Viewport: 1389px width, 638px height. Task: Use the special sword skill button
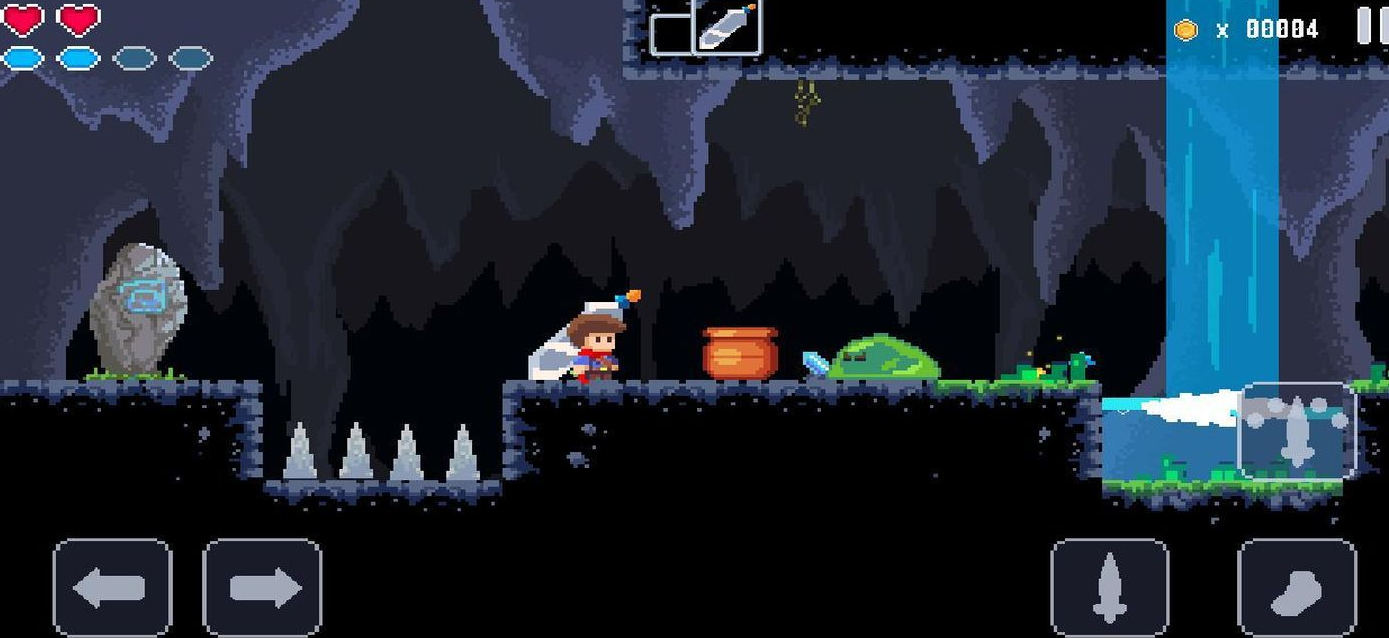point(1297,431)
